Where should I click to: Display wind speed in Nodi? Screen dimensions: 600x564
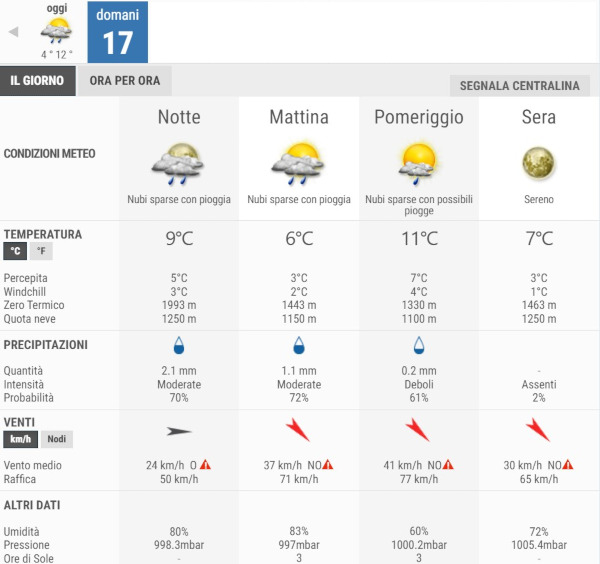[56, 440]
